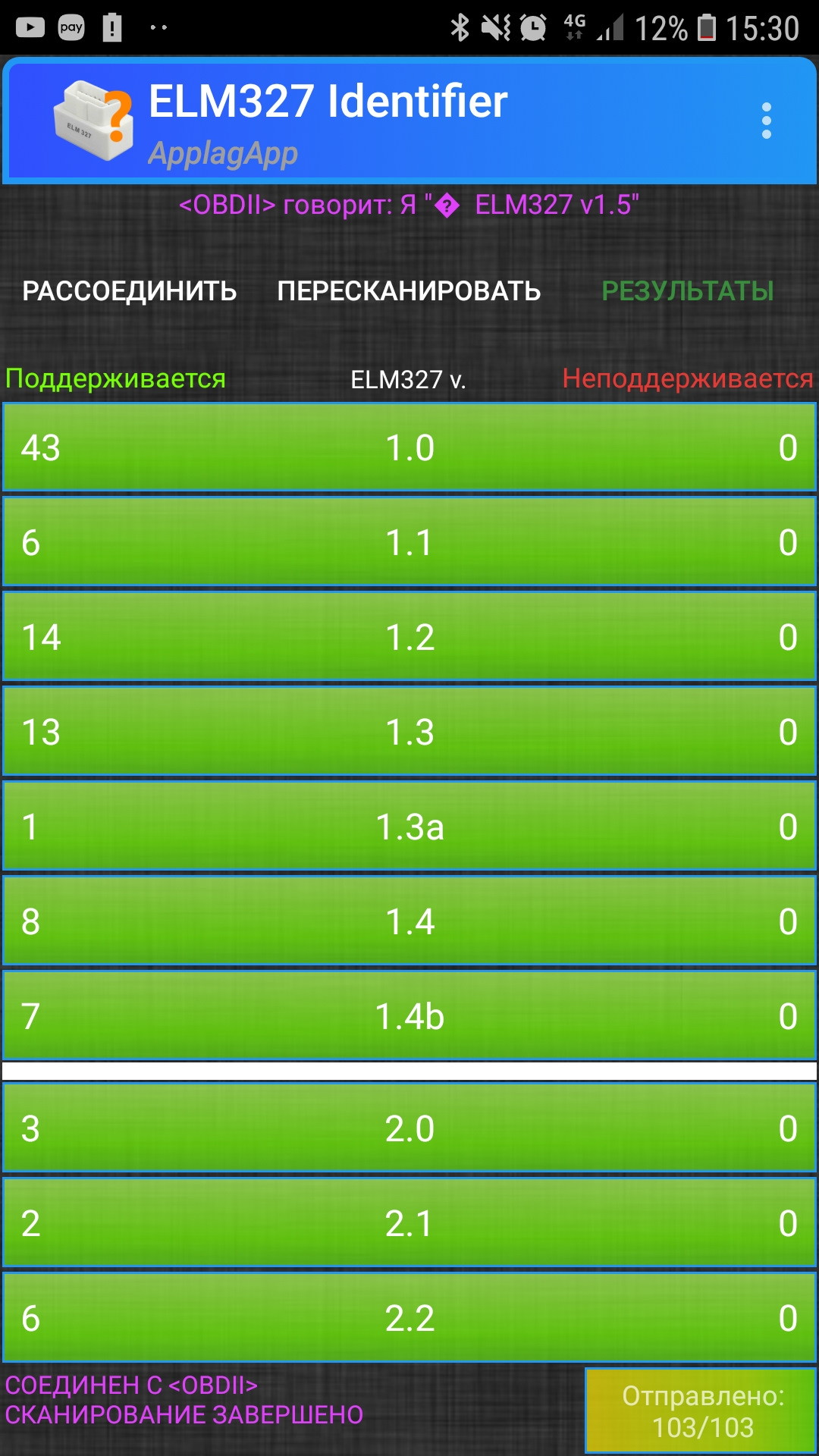Open the version 1.3 row
Viewport: 819px width, 1456px height.
point(409,732)
